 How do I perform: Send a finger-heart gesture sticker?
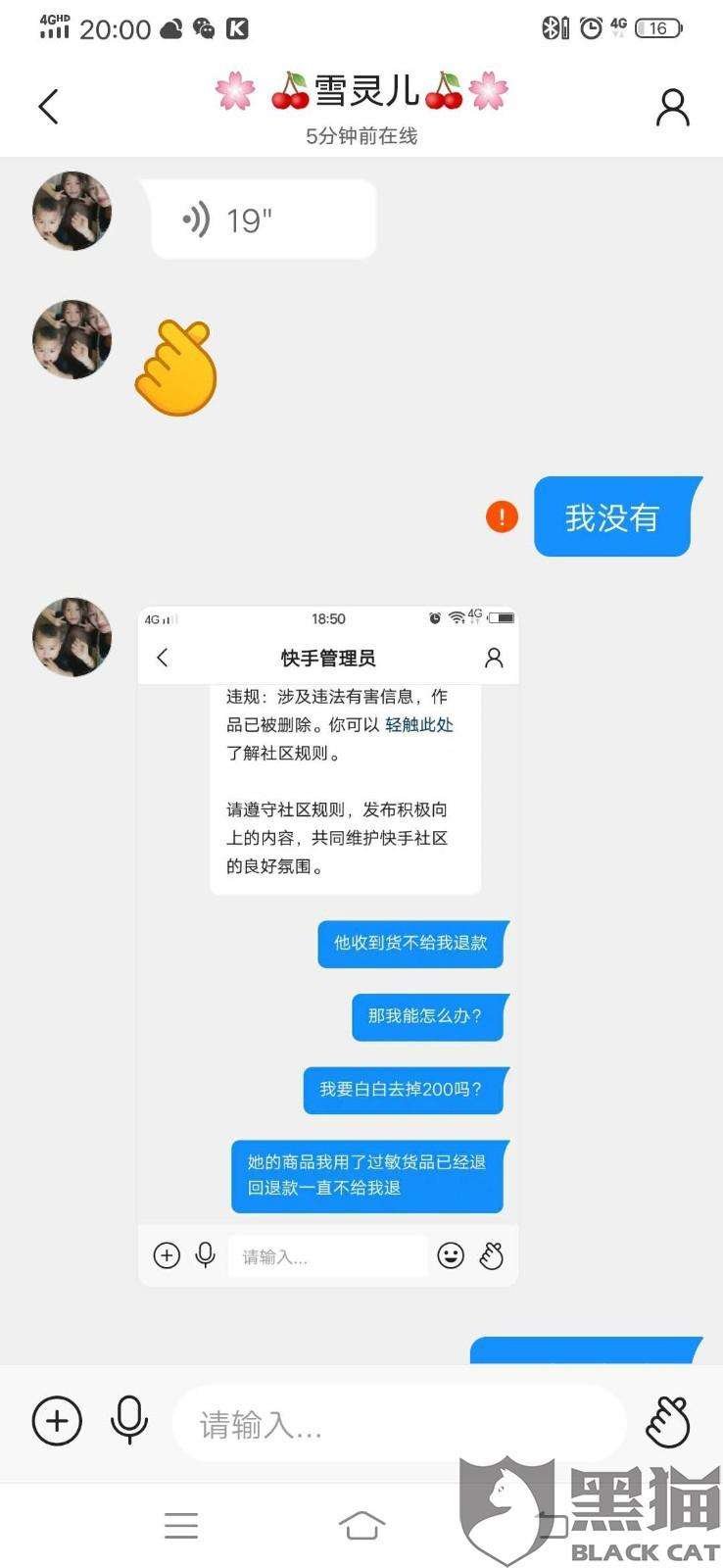point(668,1421)
